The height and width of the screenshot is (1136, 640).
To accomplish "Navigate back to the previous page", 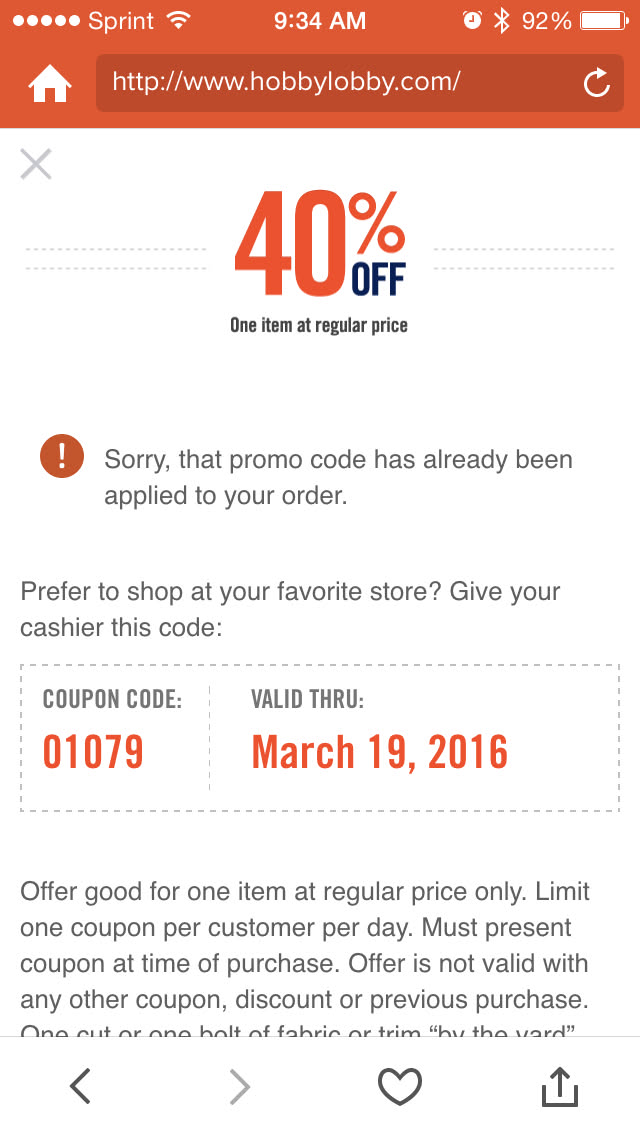I will click(81, 1086).
